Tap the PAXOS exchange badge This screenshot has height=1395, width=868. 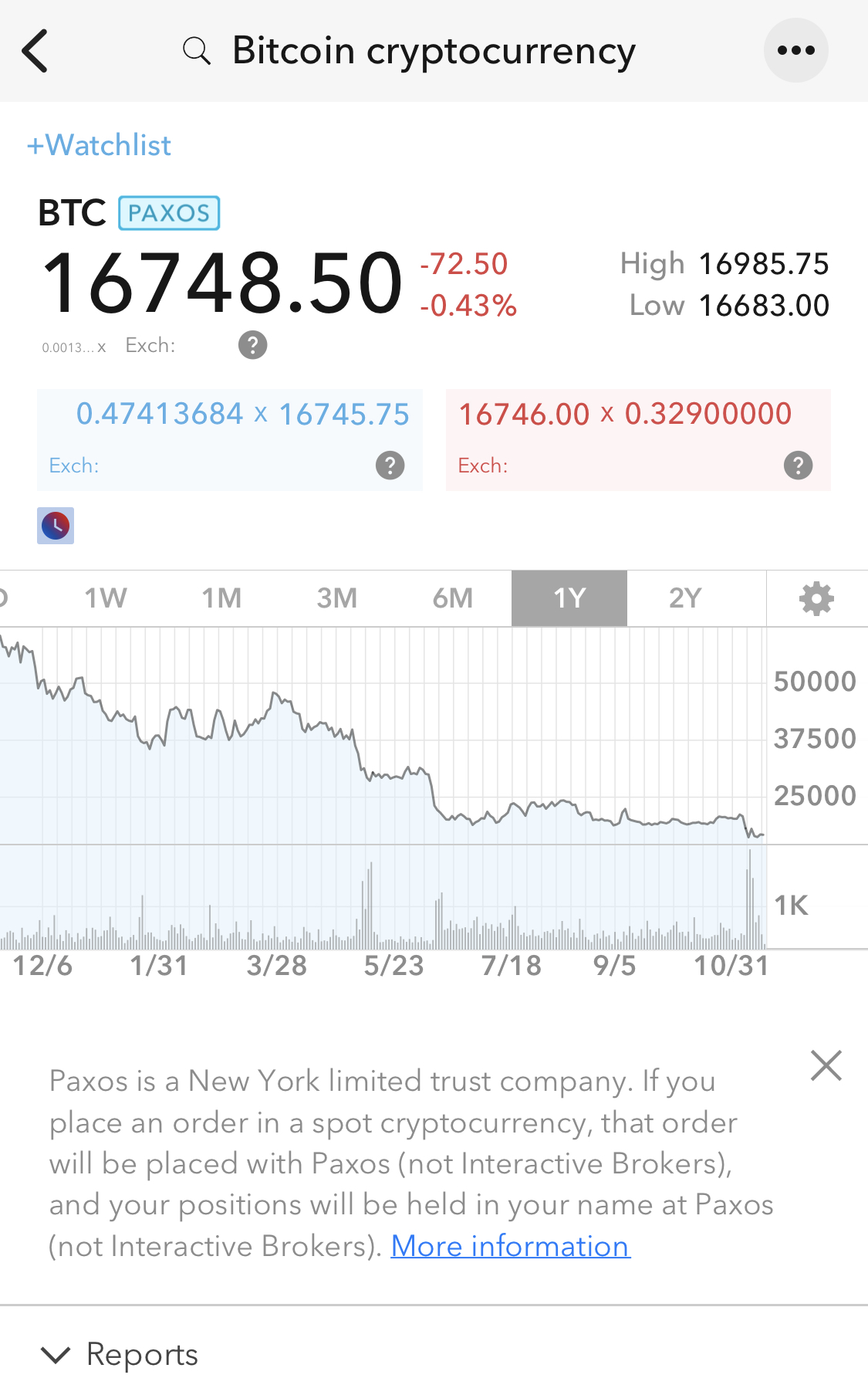point(169,213)
